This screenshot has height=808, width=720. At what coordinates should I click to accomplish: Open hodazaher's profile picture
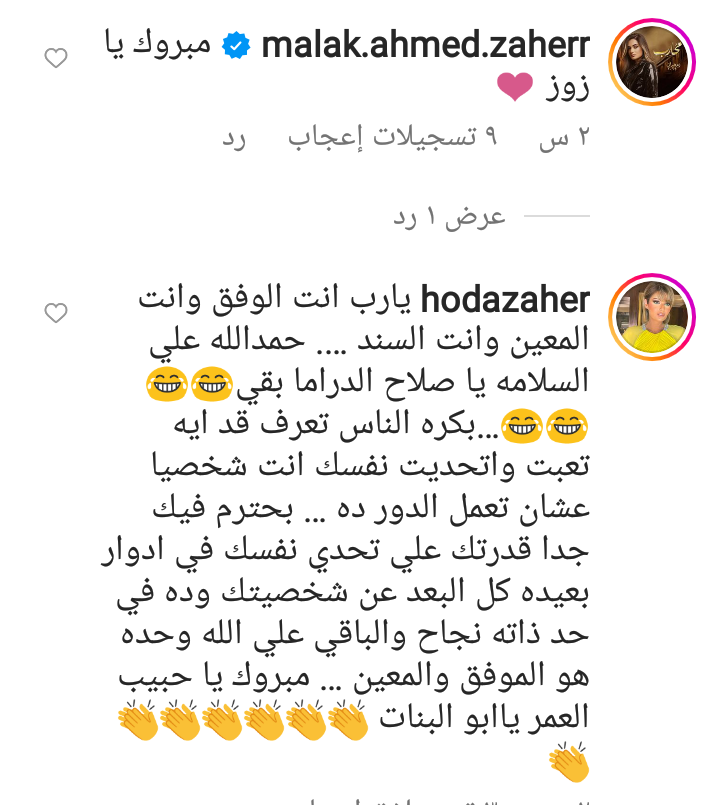651,317
